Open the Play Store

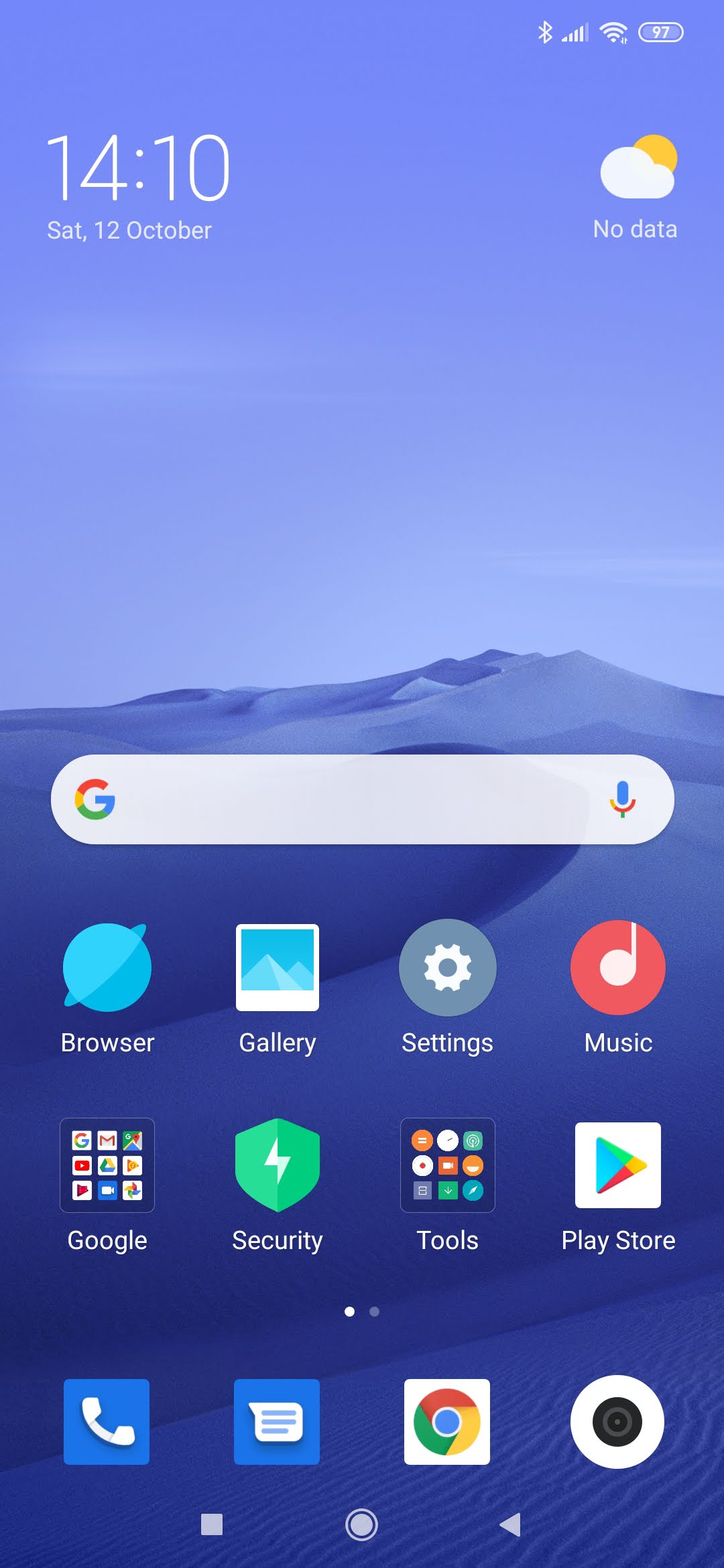[x=617, y=1165]
